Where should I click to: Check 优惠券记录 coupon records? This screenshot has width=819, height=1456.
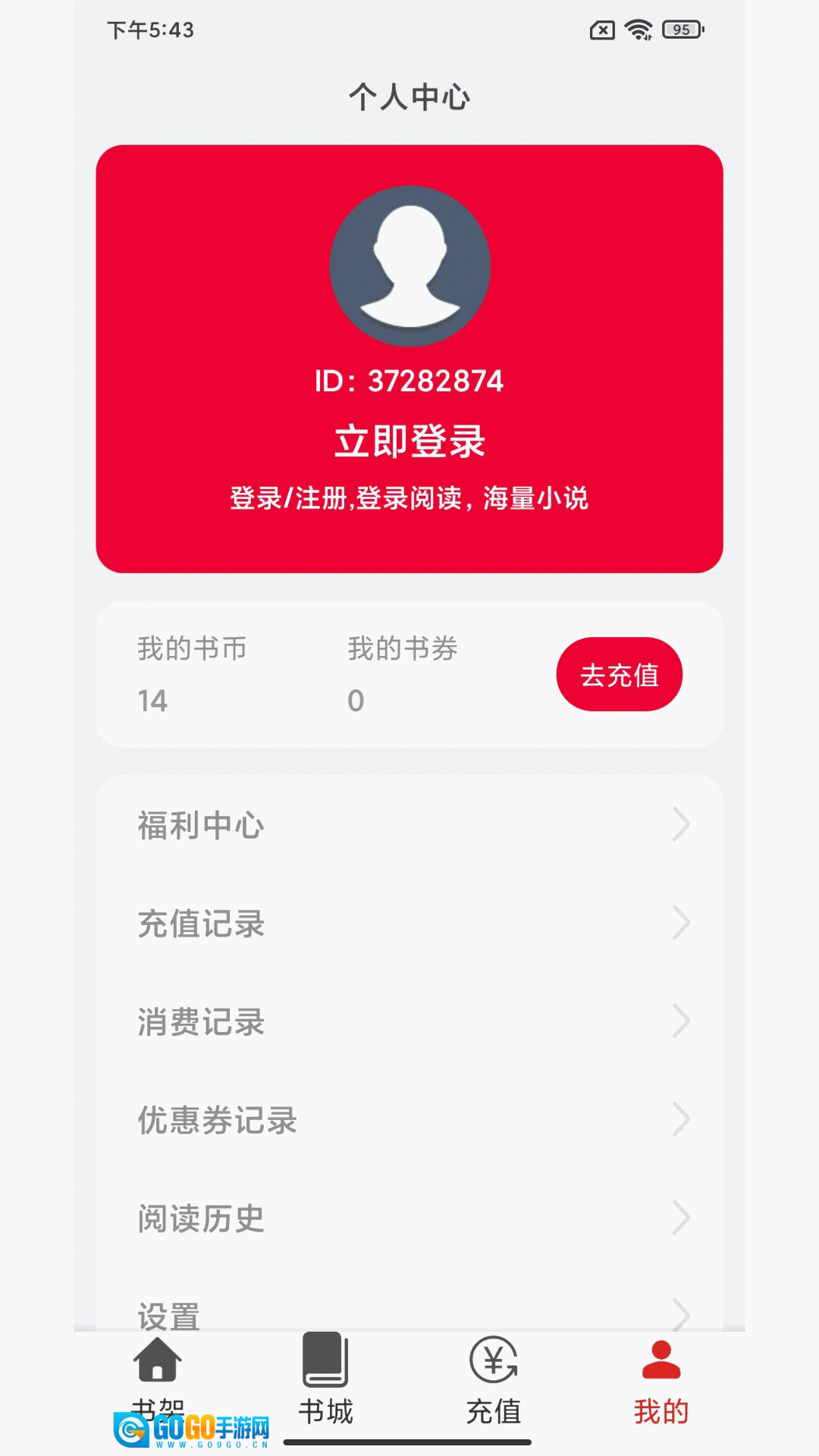coord(409,1120)
